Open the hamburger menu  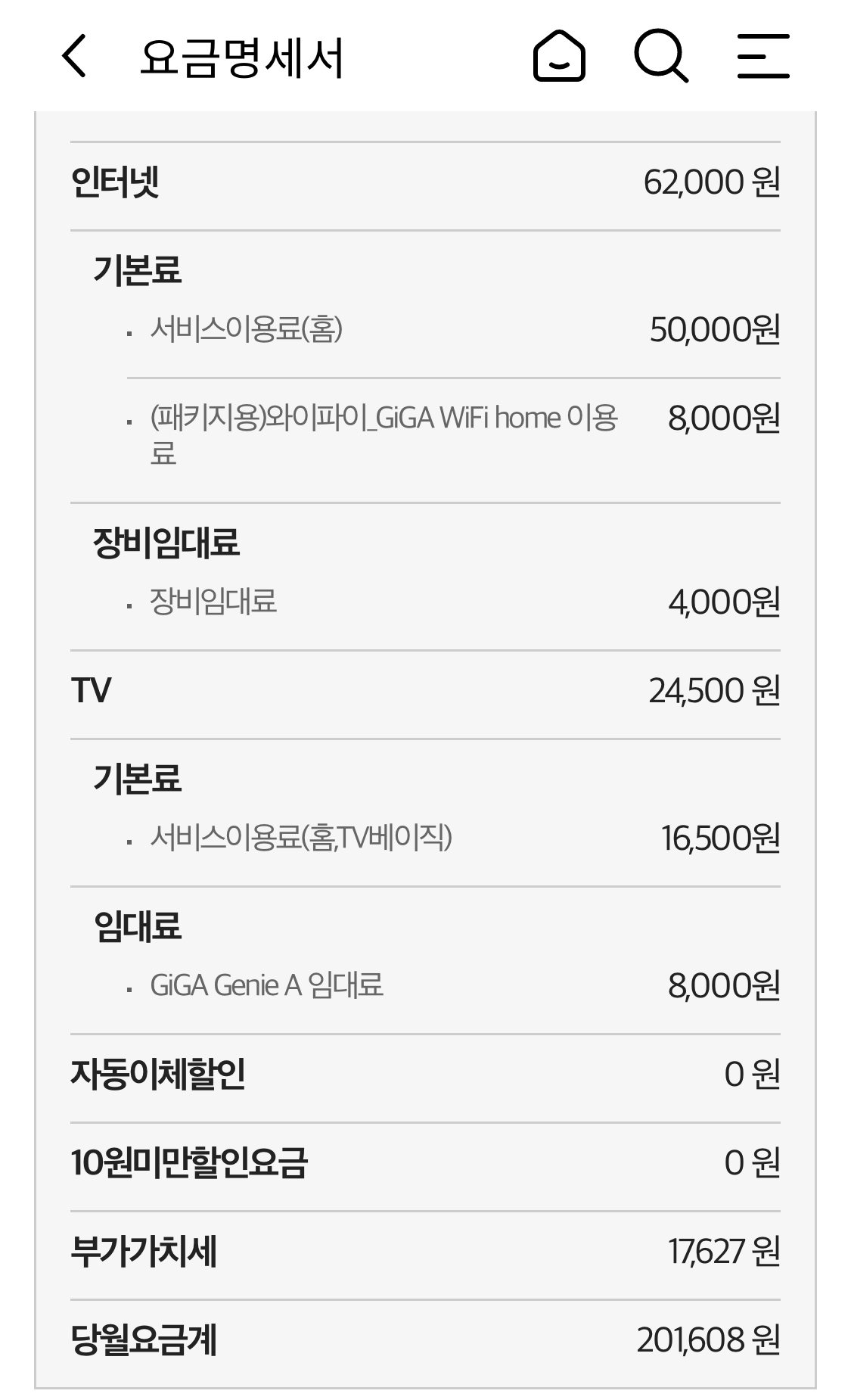pos(763,56)
